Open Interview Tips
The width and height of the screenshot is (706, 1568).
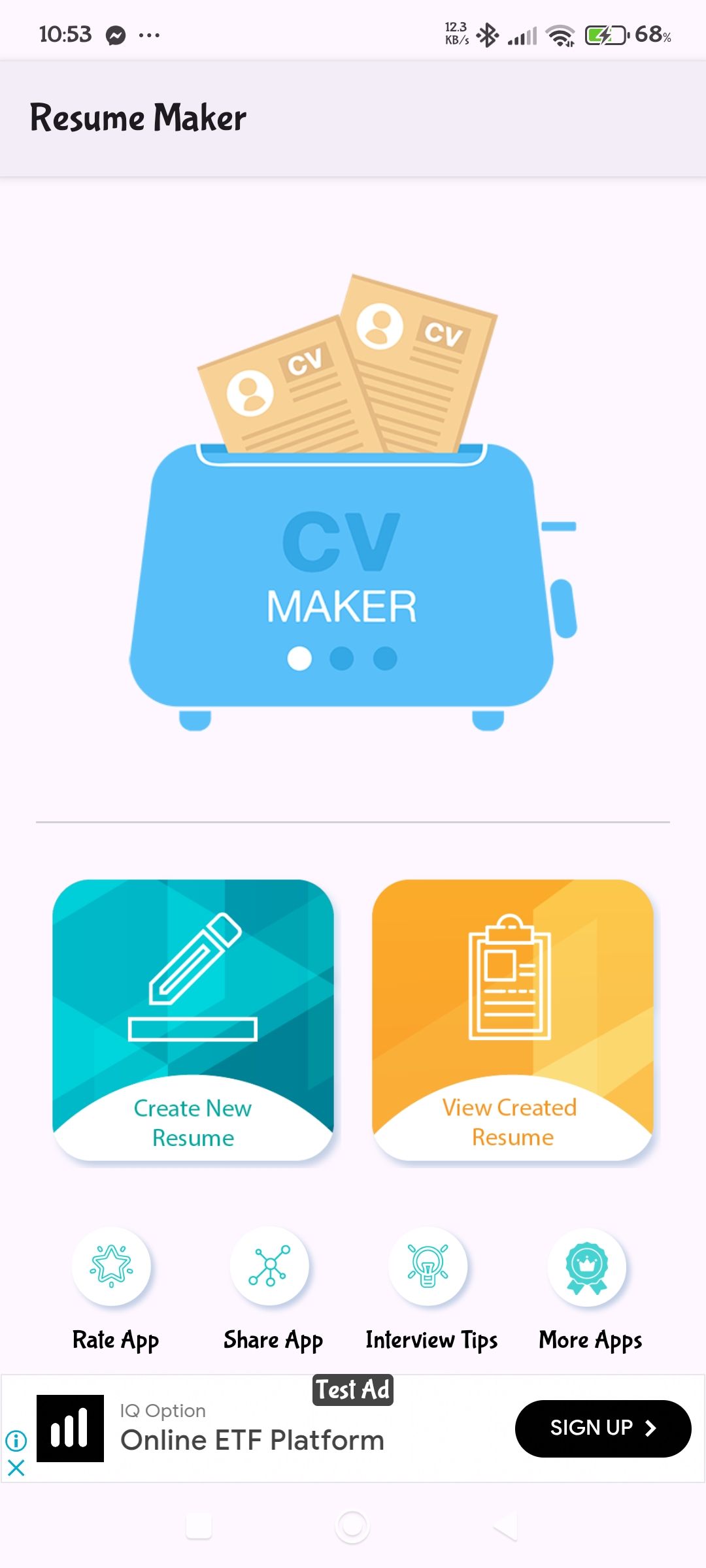(428, 1266)
